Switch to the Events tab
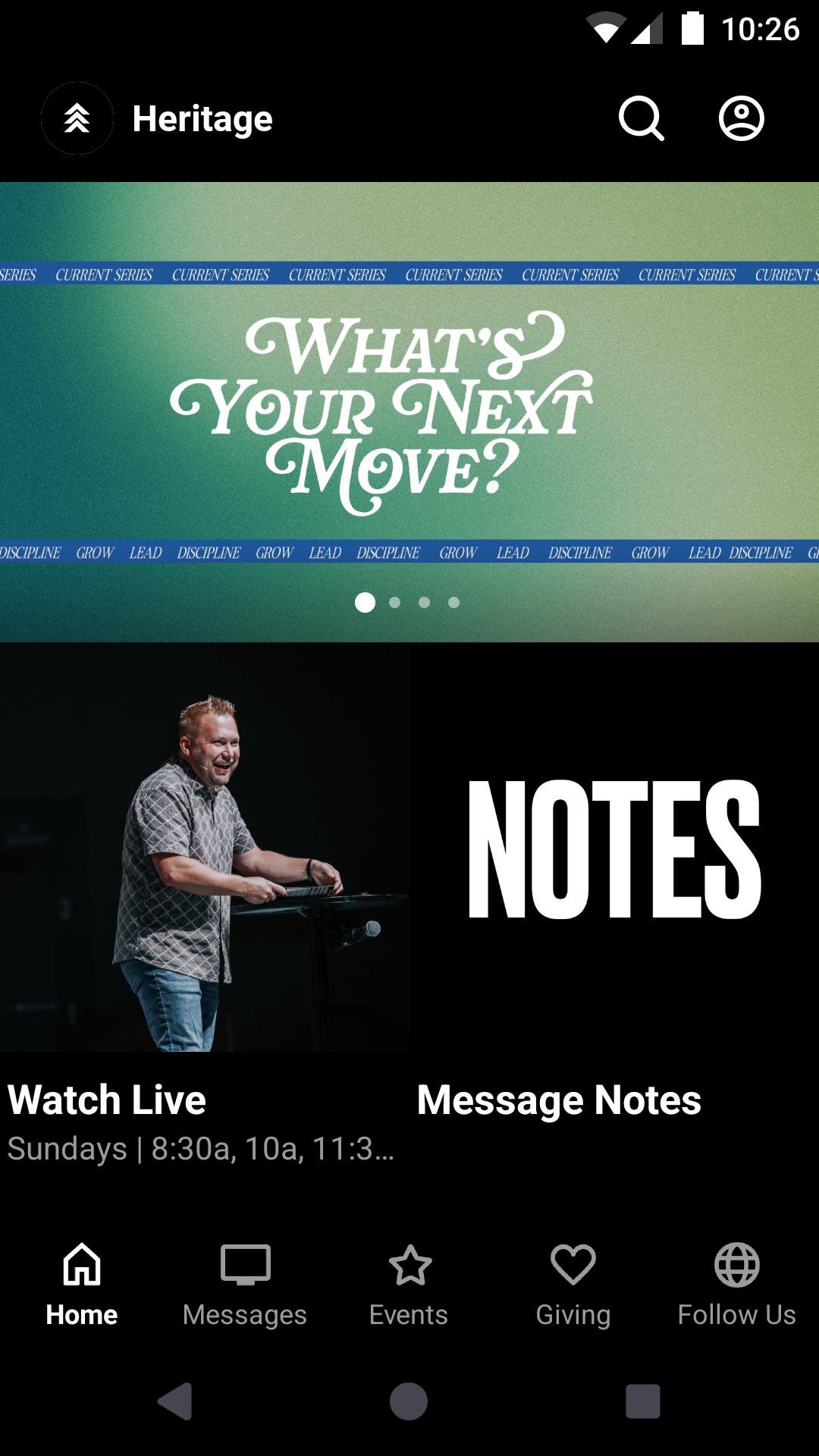This screenshot has width=819, height=1456. 409,1282
